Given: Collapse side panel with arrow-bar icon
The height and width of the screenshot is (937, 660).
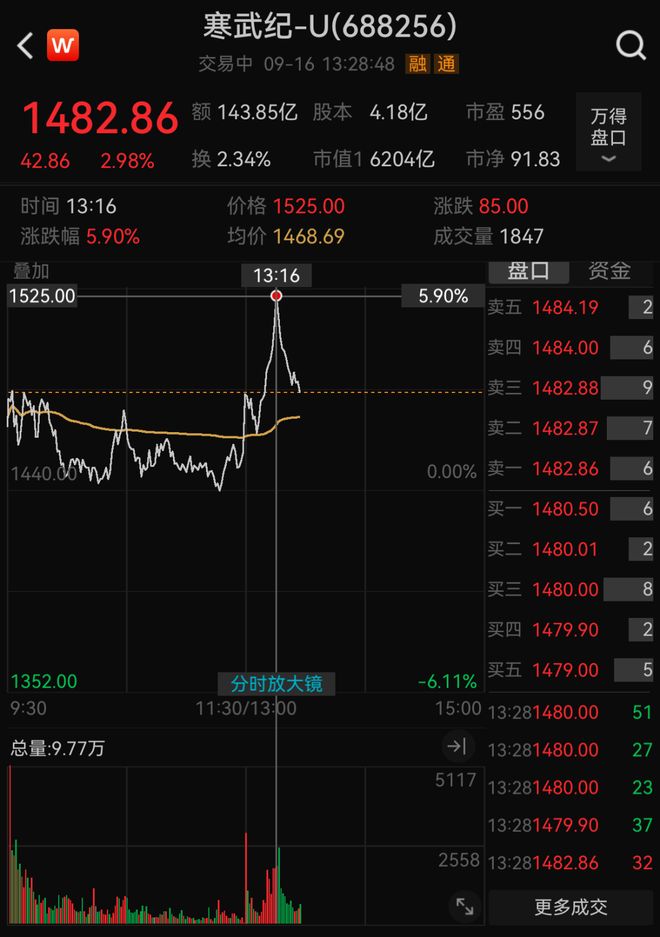Looking at the screenshot, I should [x=457, y=745].
